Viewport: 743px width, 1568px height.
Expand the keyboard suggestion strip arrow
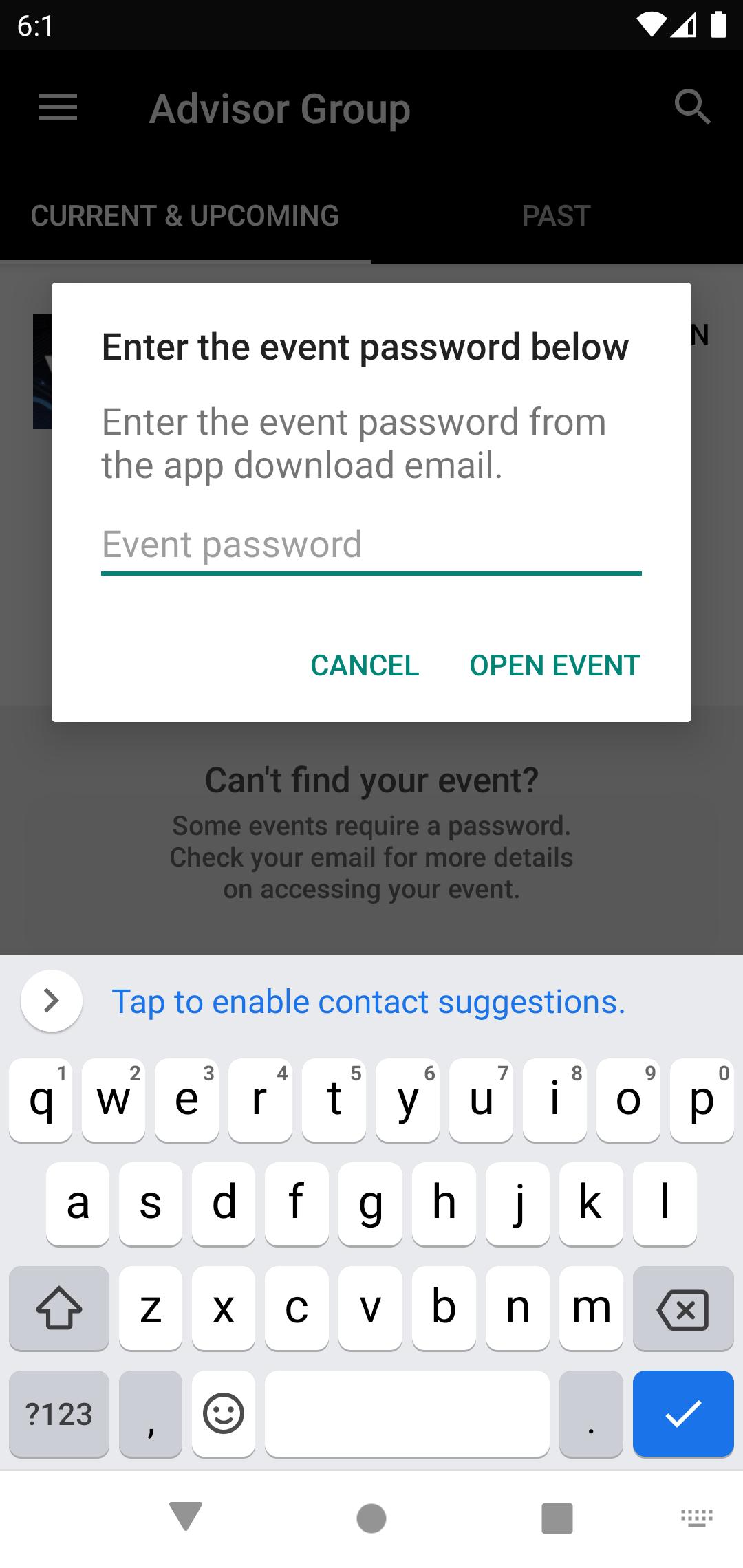[52, 1001]
